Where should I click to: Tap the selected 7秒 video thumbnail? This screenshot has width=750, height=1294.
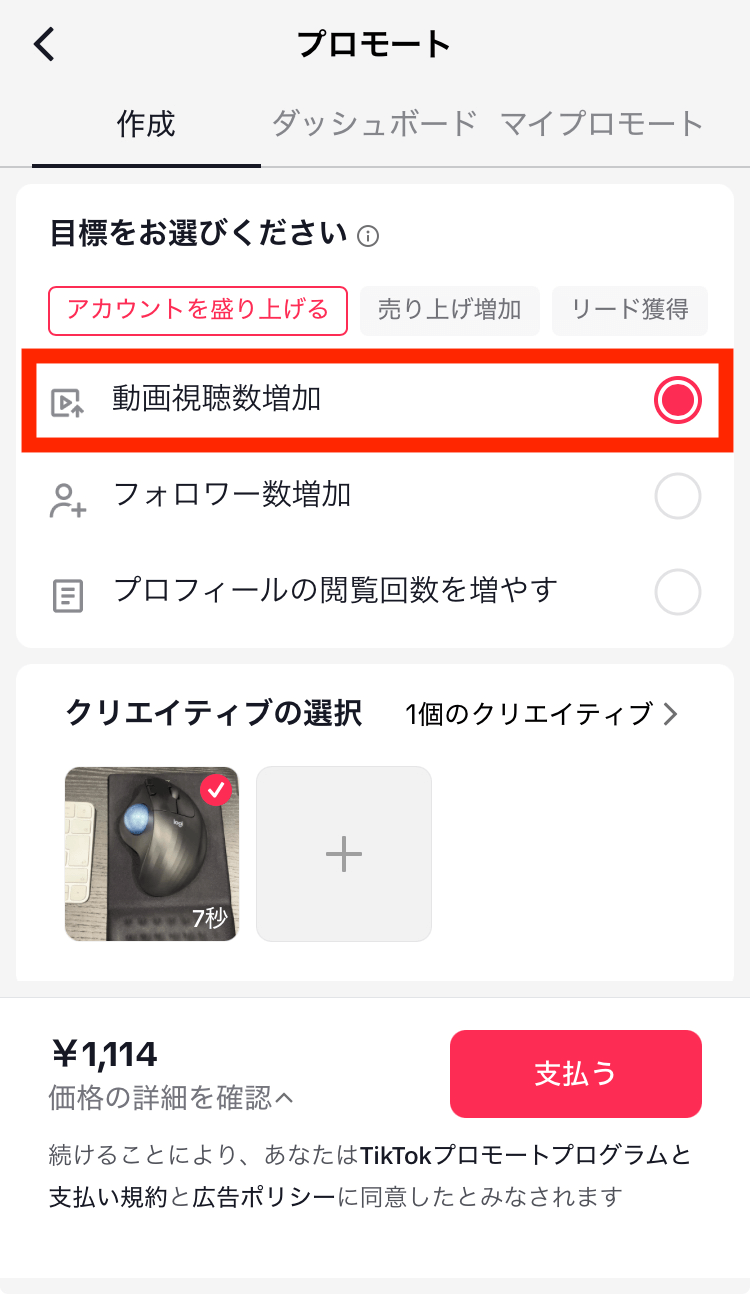tap(151, 853)
